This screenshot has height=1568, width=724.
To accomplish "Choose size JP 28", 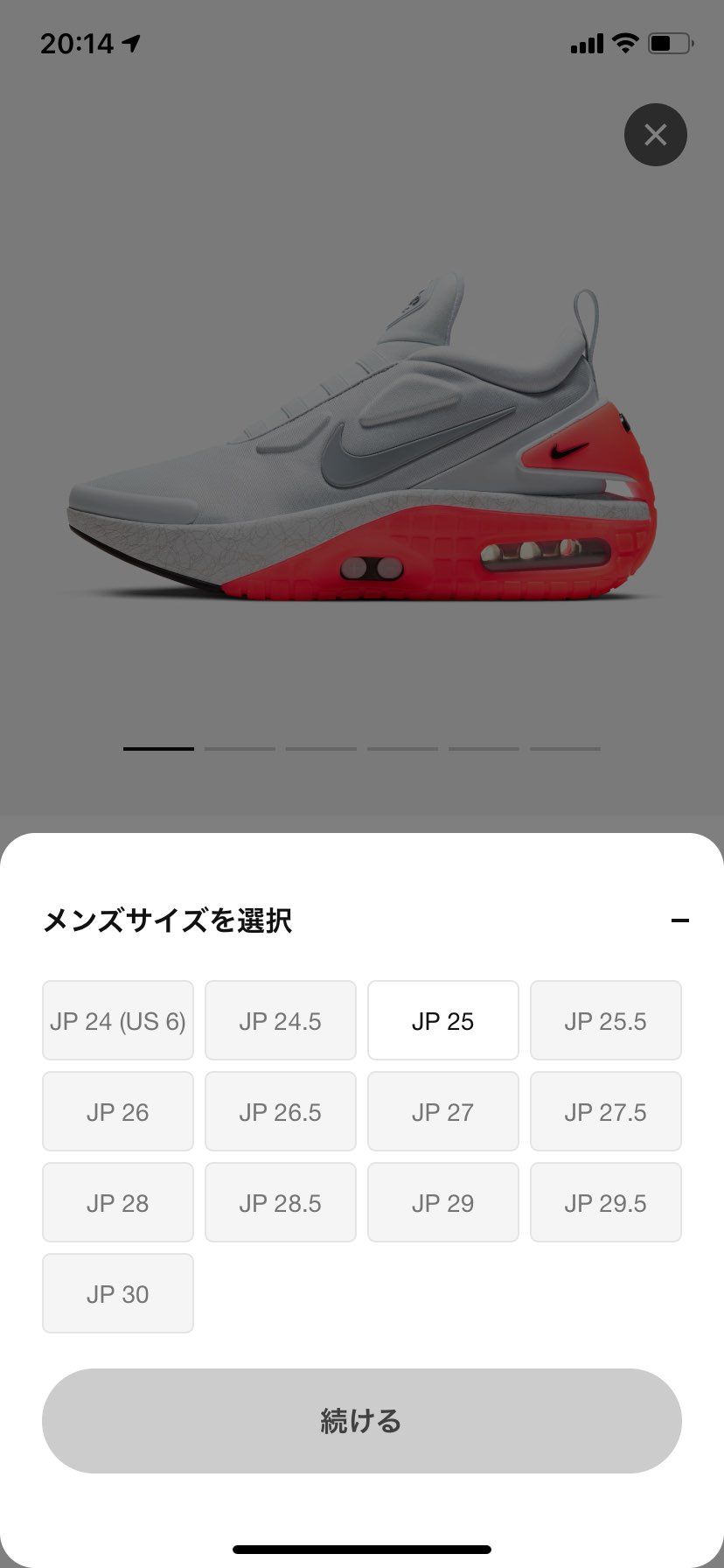I will click(118, 1202).
